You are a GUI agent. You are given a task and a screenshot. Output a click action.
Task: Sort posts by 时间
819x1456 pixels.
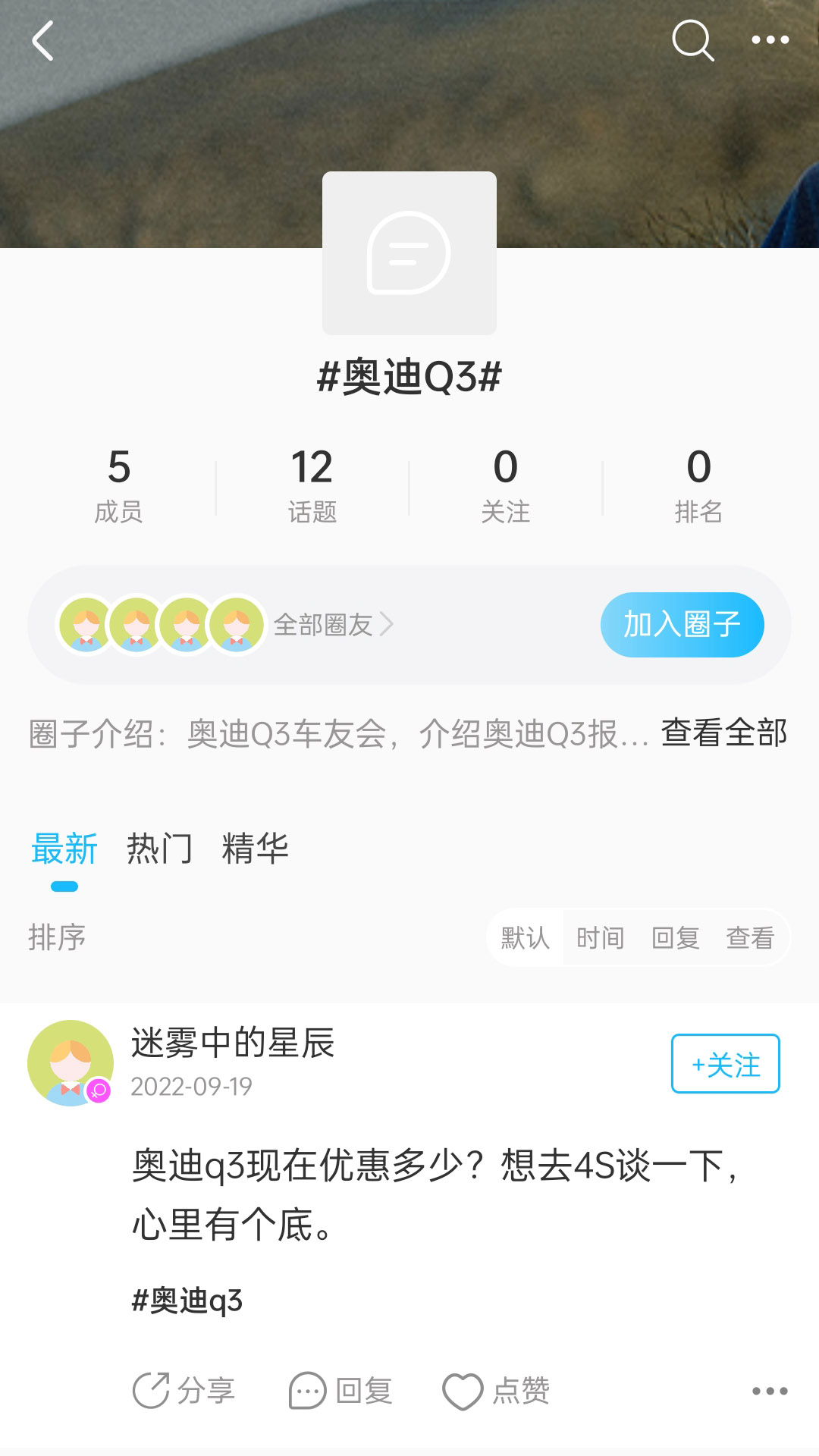(600, 938)
